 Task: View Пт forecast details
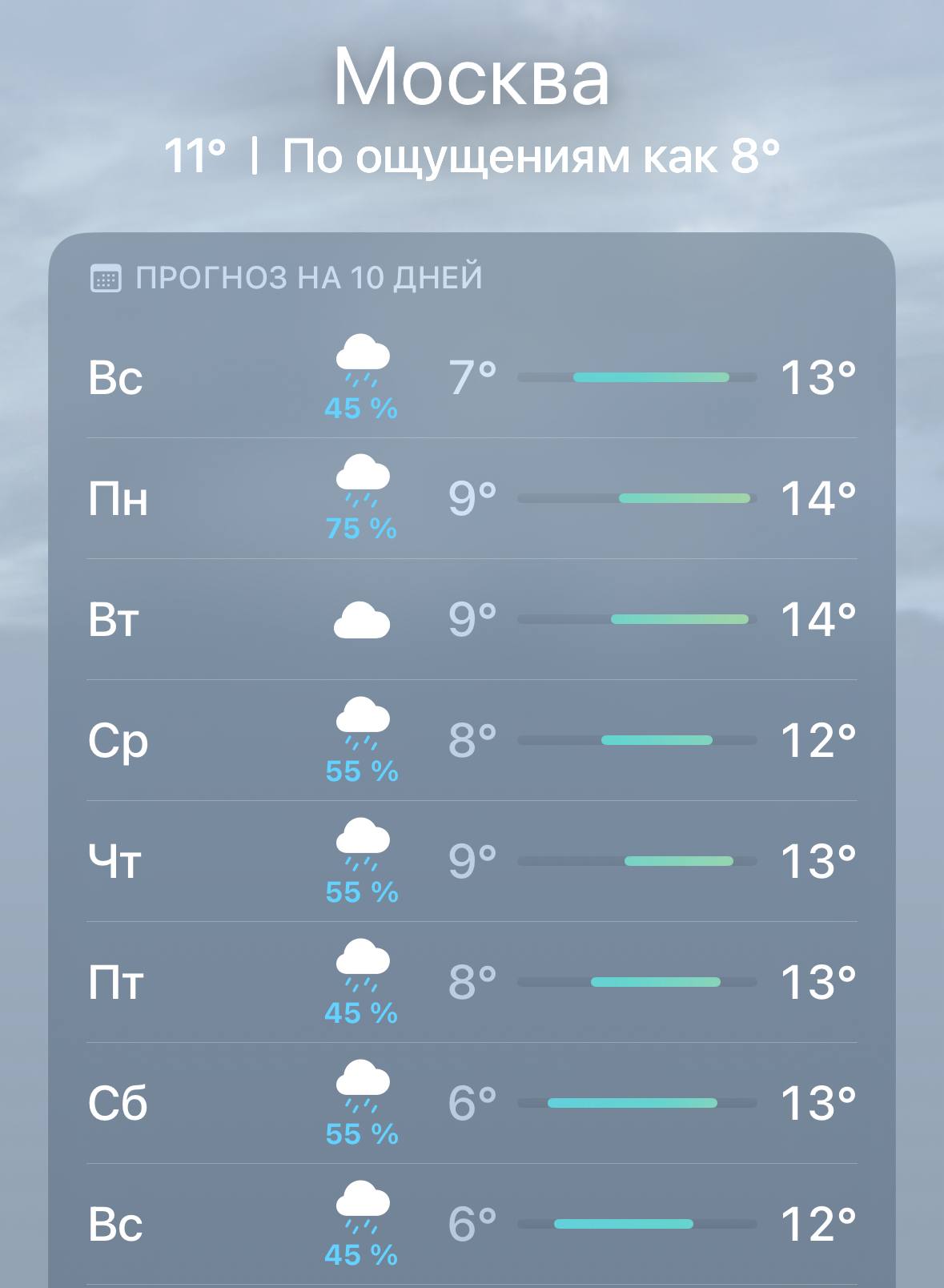pyautogui.click(x=472, y=982)
